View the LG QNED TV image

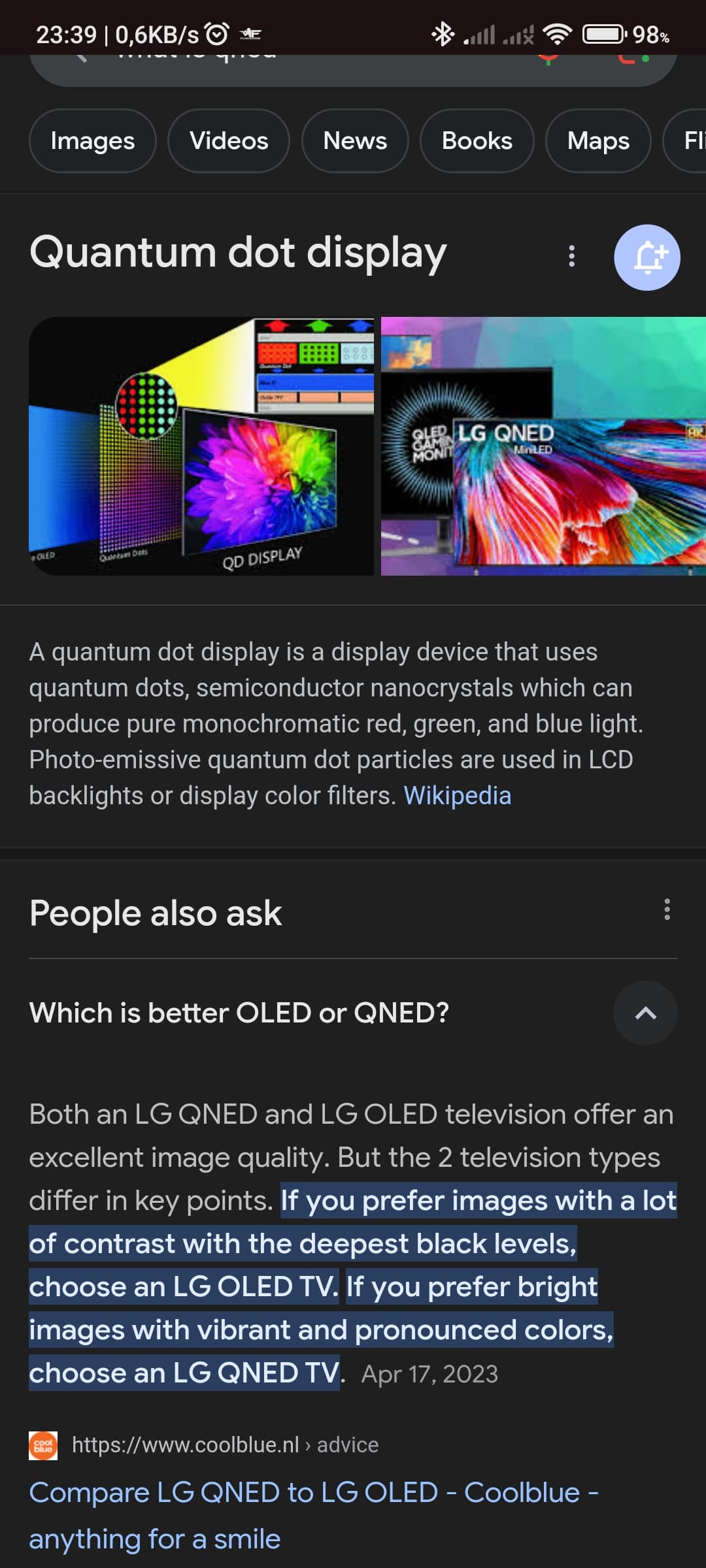coord(543,446)
